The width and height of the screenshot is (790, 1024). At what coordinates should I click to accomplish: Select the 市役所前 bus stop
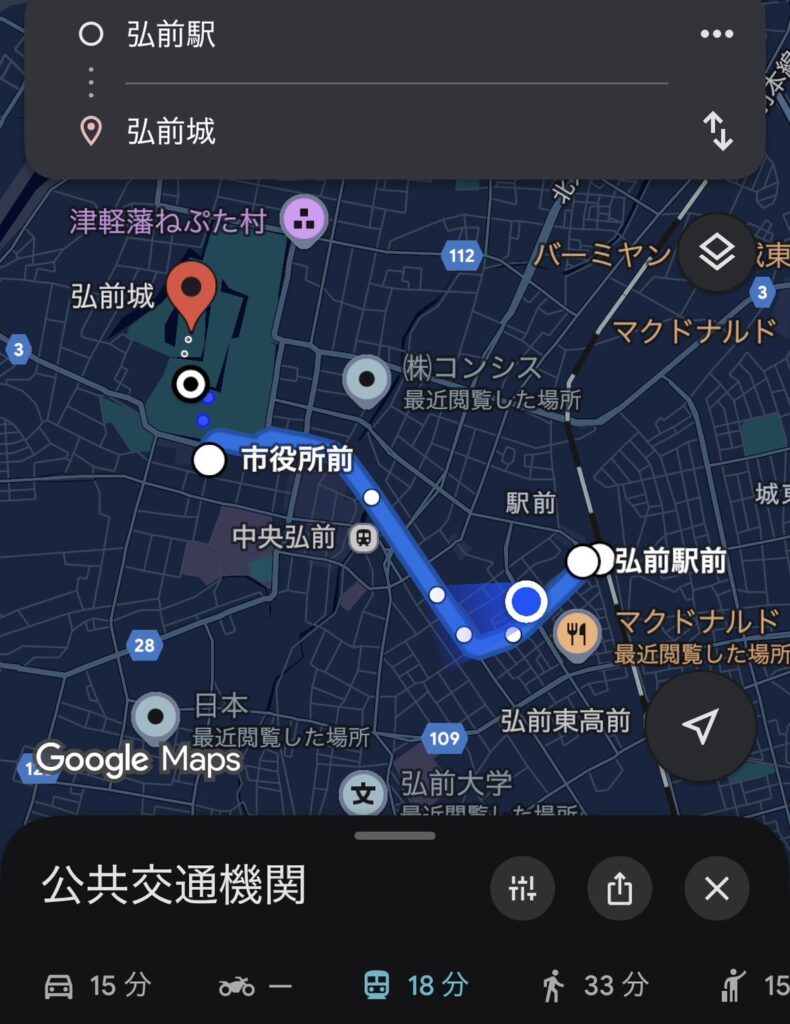[209, 461]
